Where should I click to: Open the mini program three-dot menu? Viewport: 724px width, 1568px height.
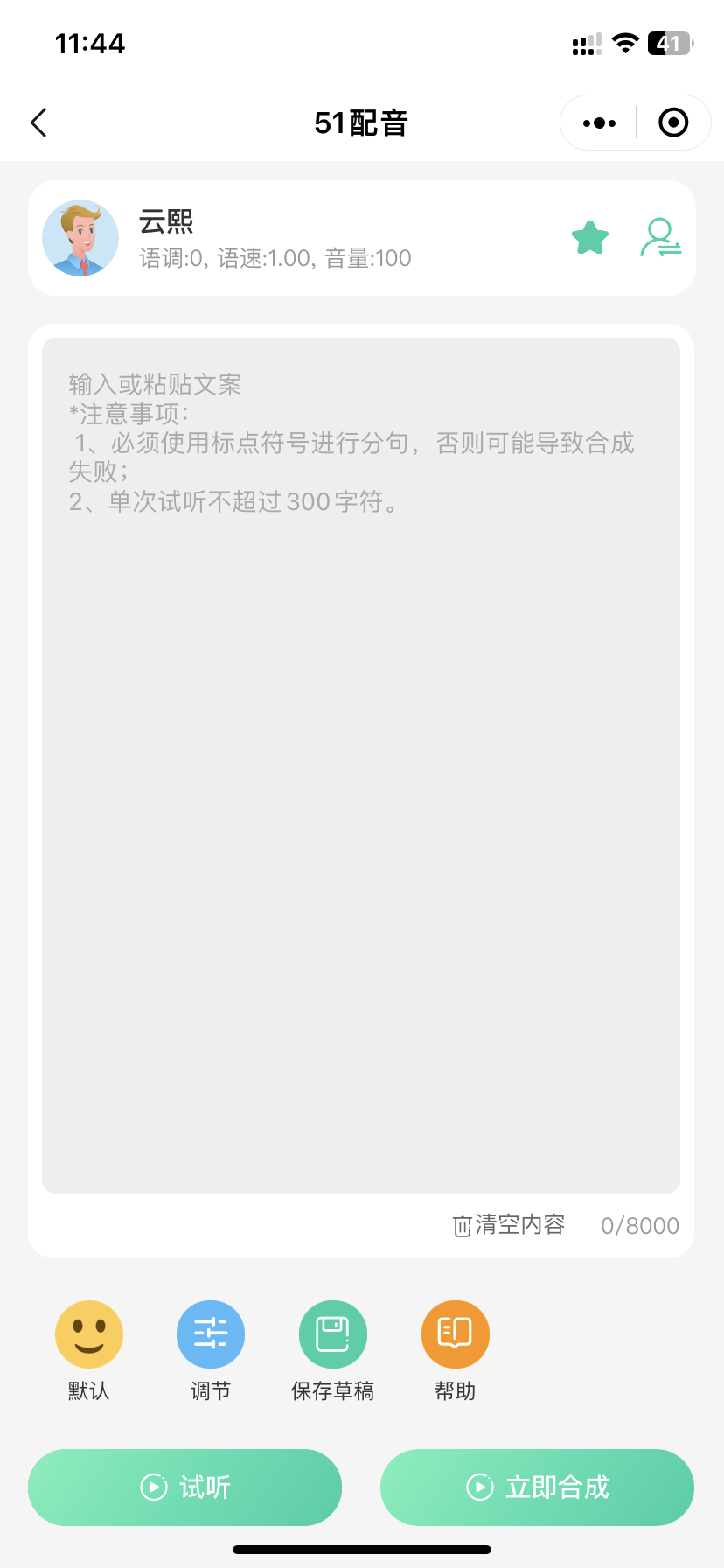click(x=599, y=123)
